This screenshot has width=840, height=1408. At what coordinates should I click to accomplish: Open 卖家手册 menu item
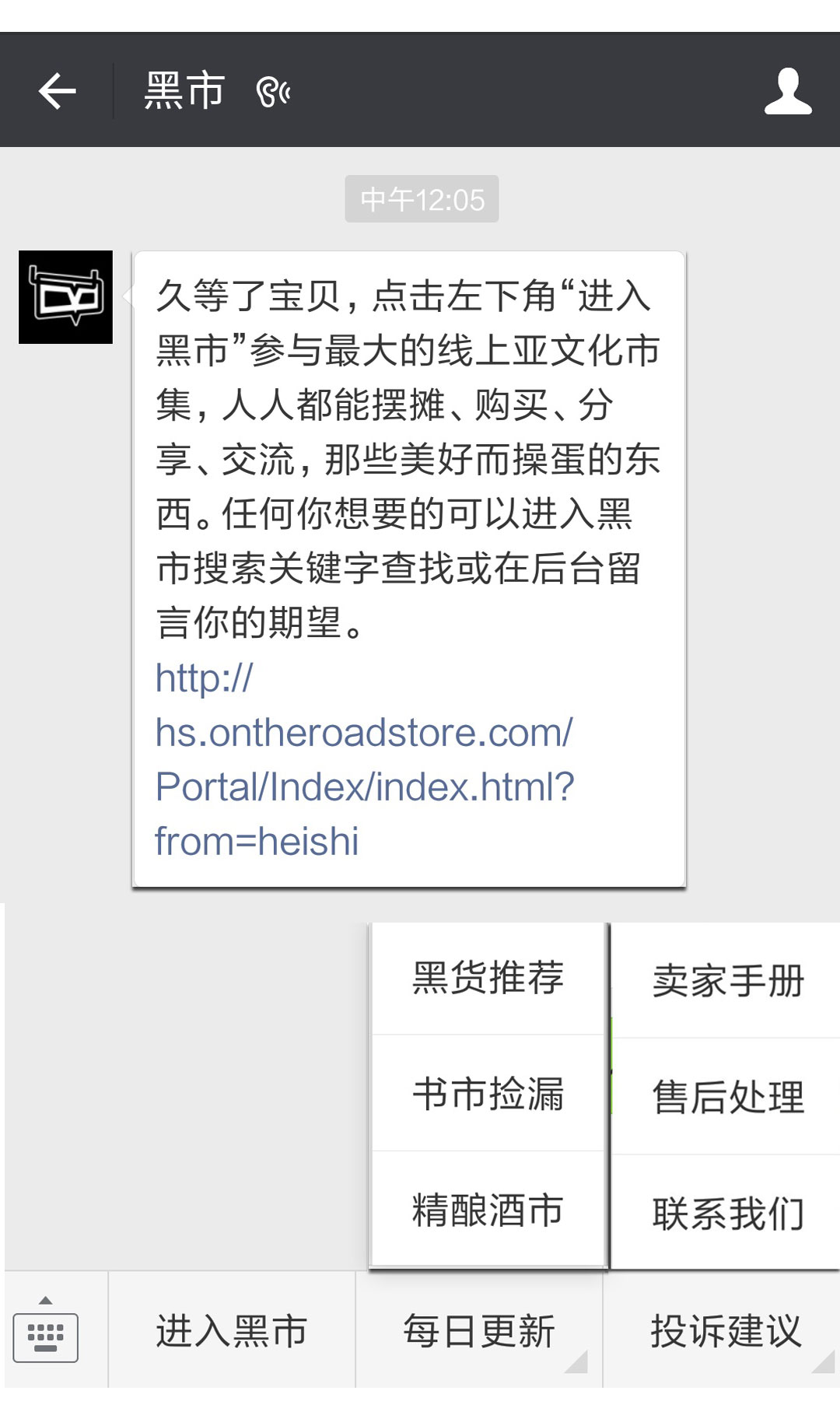pyautogui.click(x=727, y=980)
